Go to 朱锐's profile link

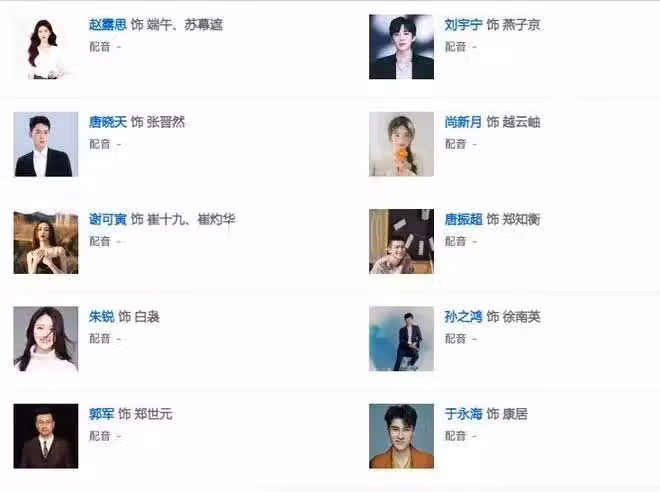pos(101,317)
